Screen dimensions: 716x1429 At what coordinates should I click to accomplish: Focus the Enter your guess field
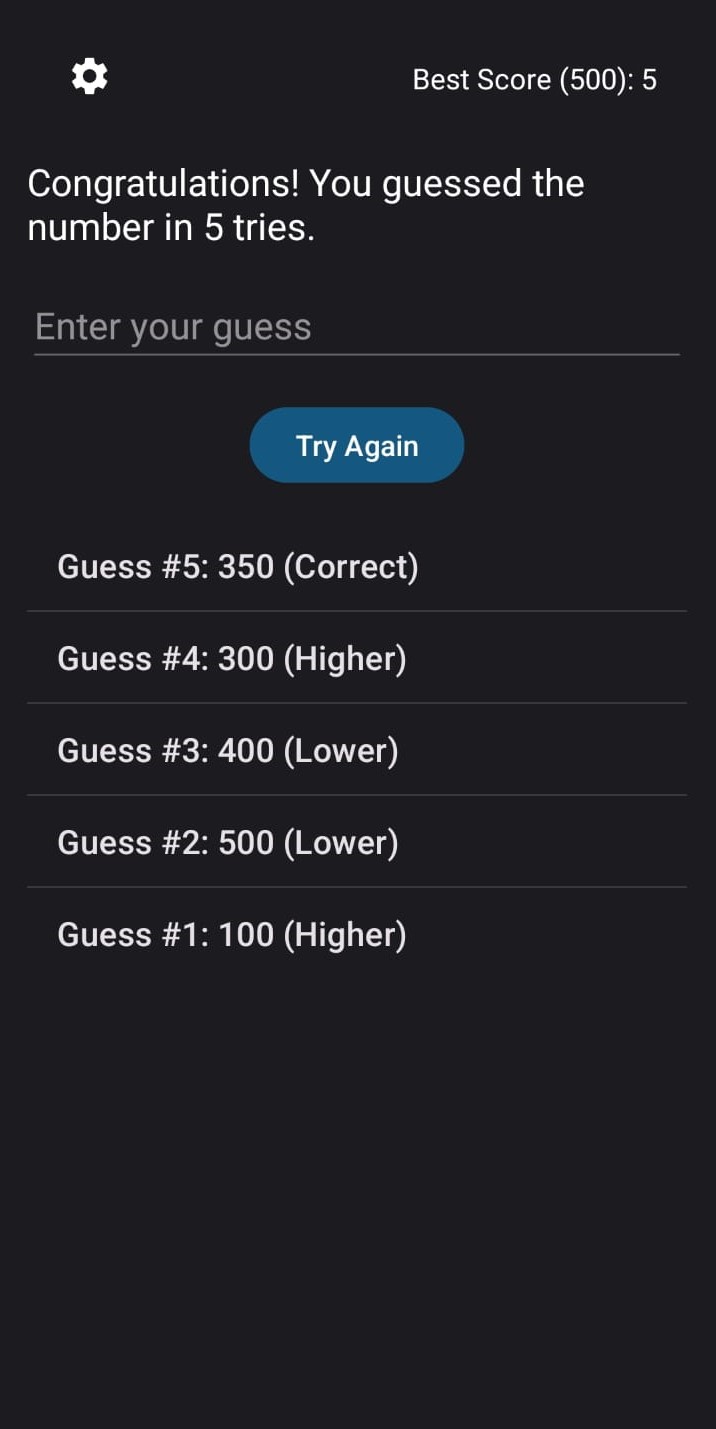357,328
